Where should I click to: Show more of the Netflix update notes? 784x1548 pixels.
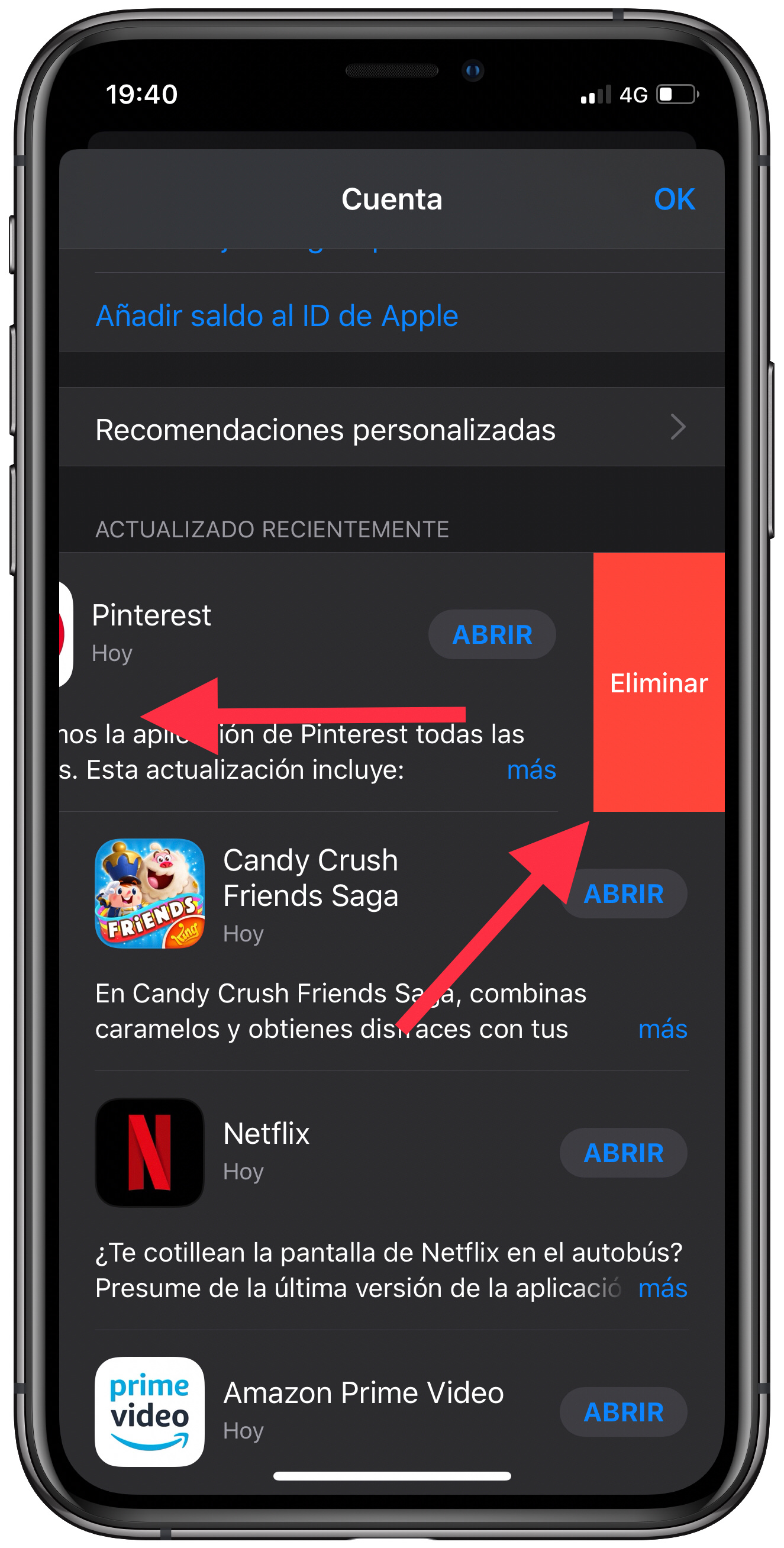point(662,1288)
